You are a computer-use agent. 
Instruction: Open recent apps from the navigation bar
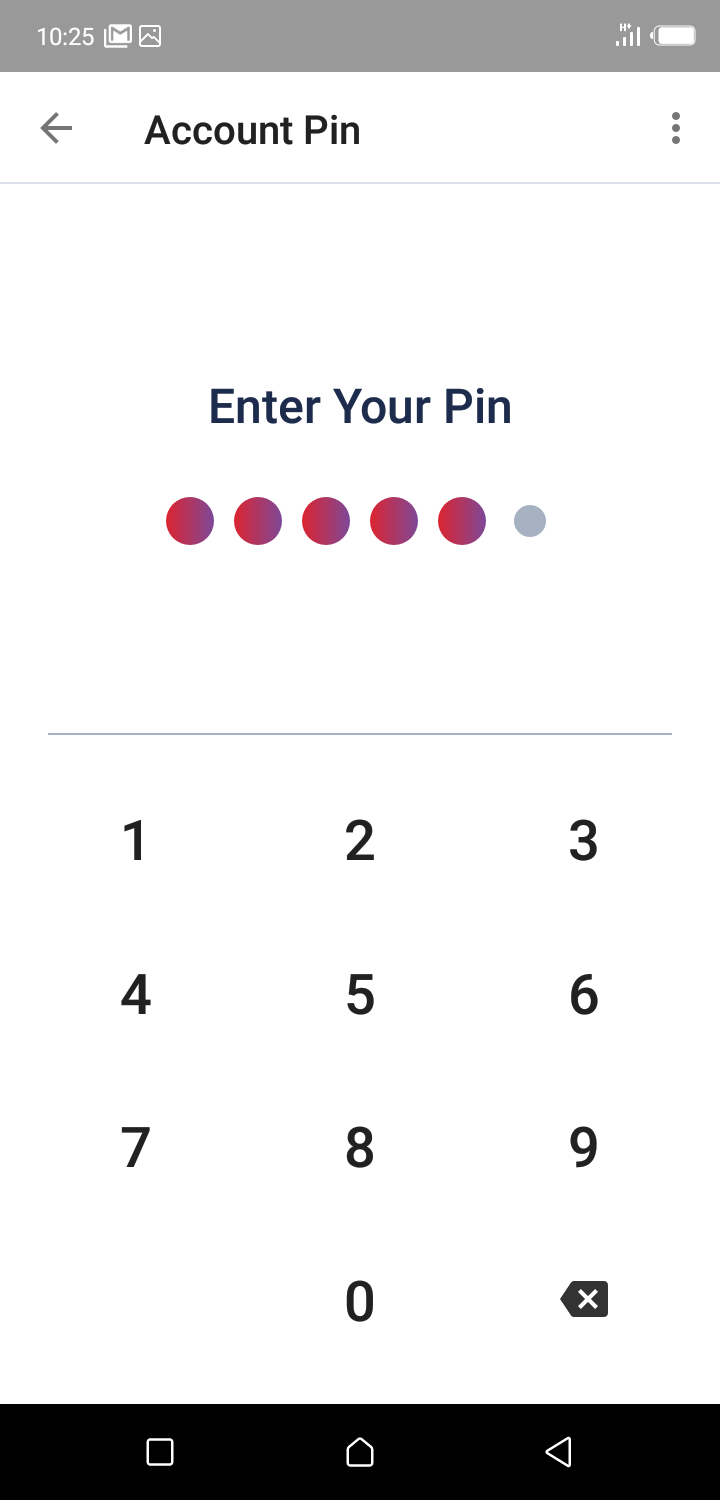[160, 1452]
